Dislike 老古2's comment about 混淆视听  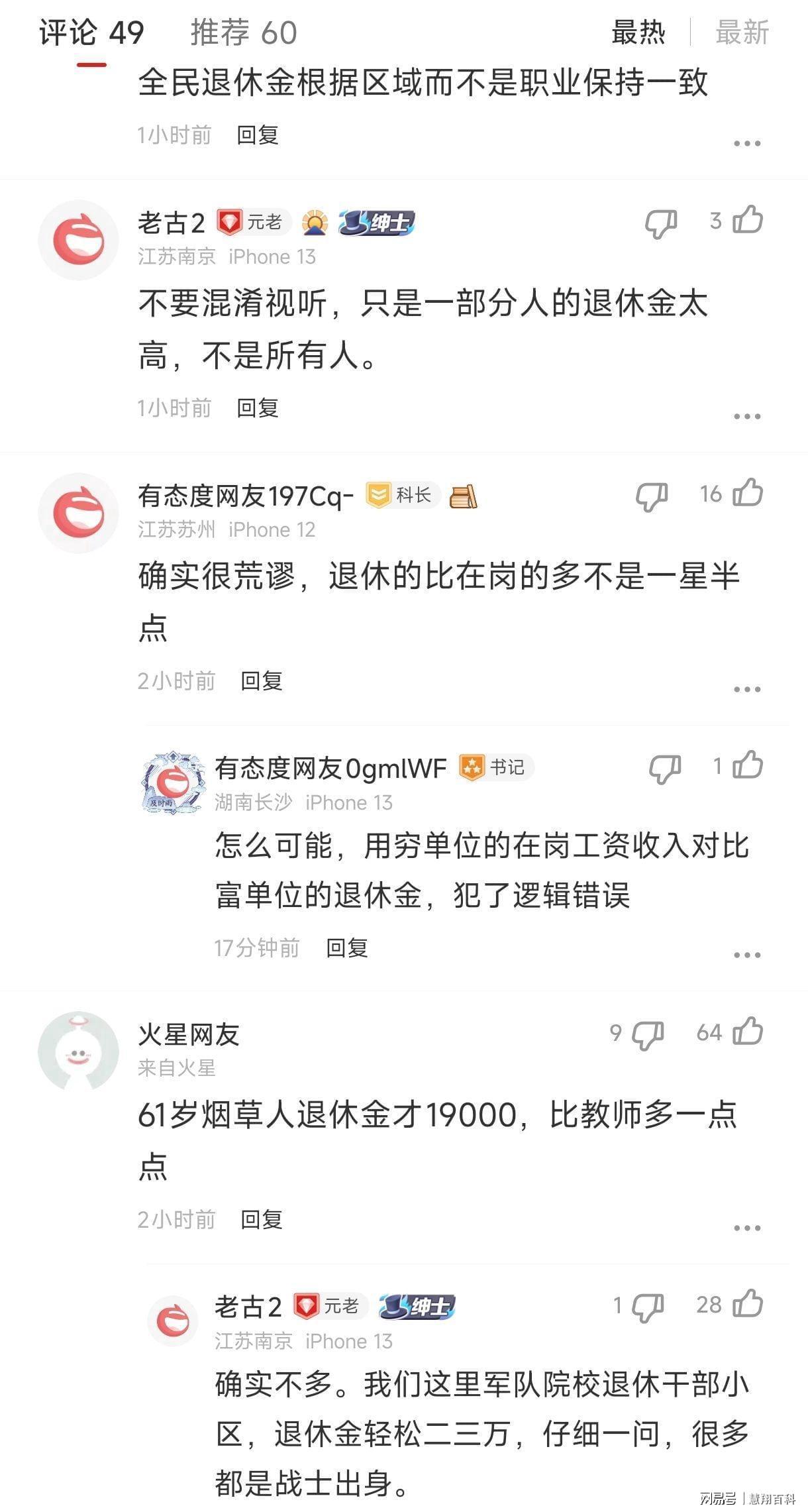[x=660, y=223]
